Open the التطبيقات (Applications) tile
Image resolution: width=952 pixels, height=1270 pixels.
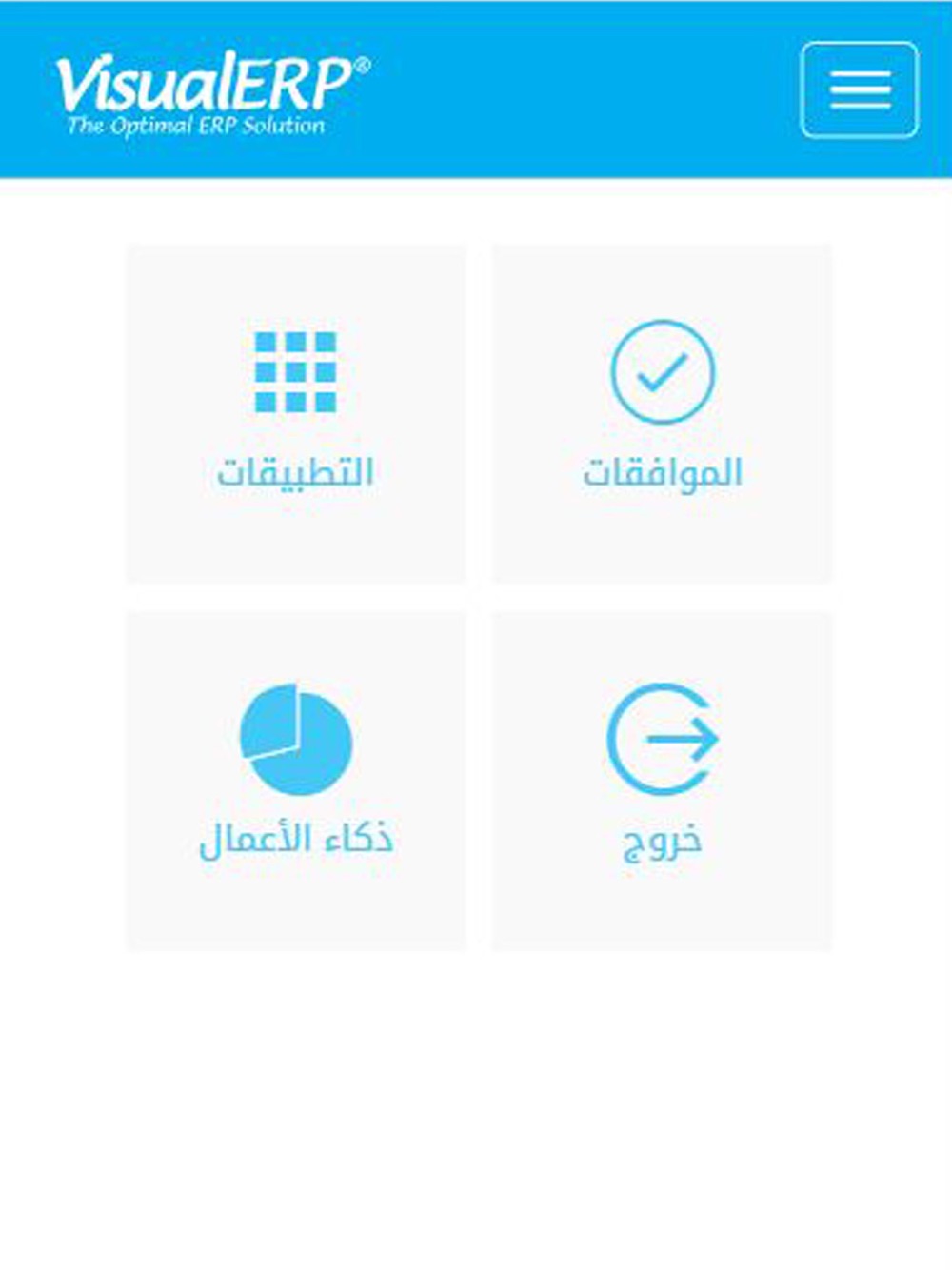coord(296,413)
